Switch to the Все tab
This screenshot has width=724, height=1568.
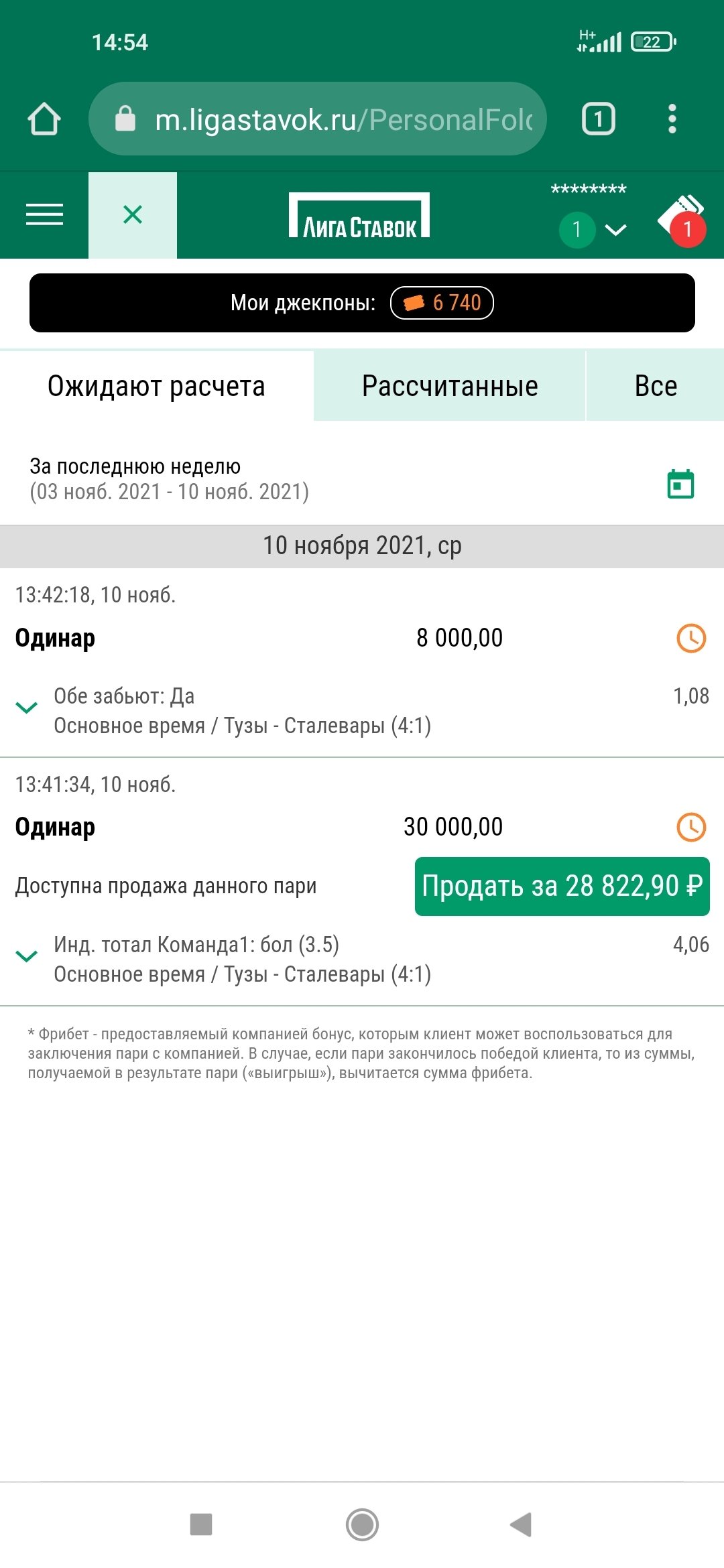(x=655, y=387)
